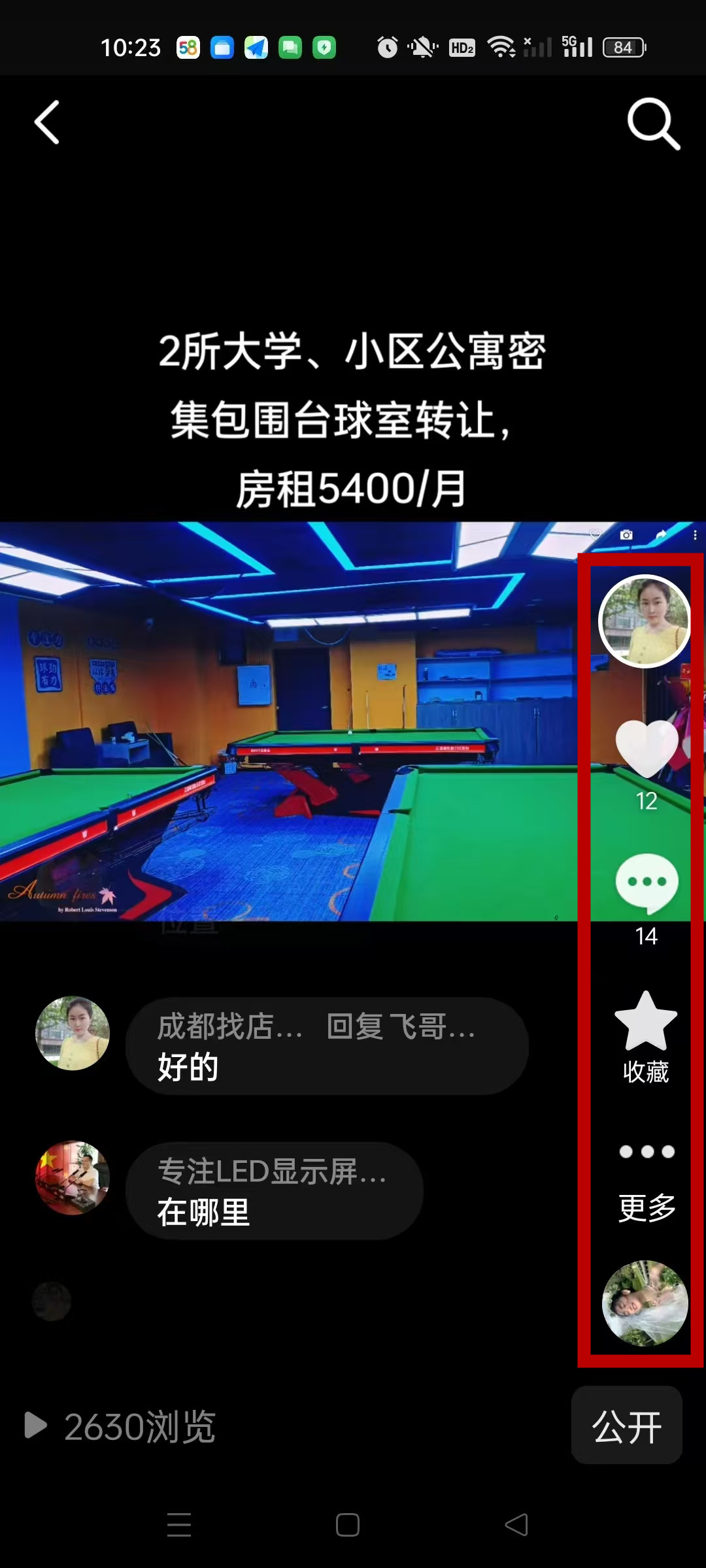Viewport: 706px width, 1568px height.
Task: Tap the rotating music avatar disc
Action: coord(645,1303)
